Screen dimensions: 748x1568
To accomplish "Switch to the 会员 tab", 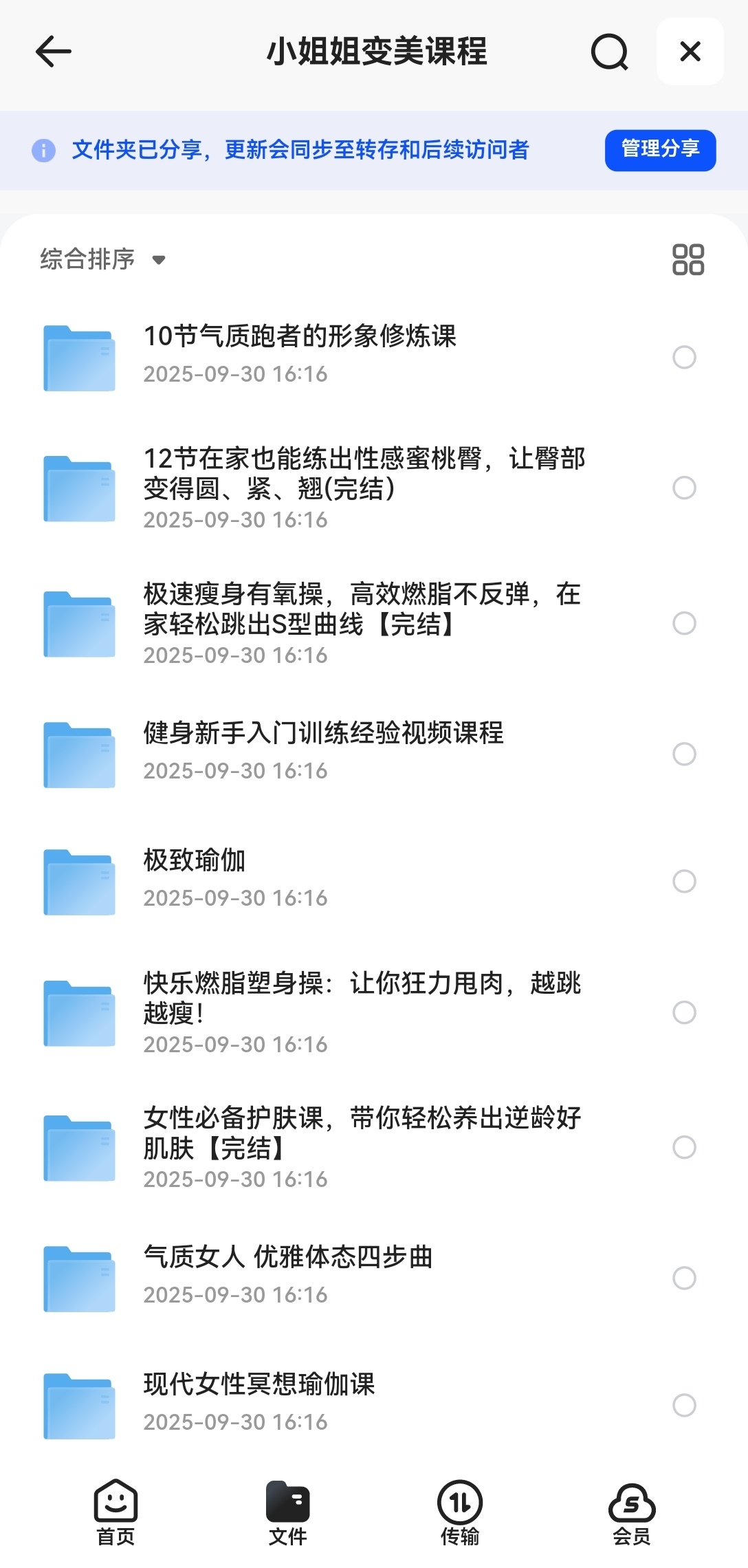I will [x=631, y=1512].
